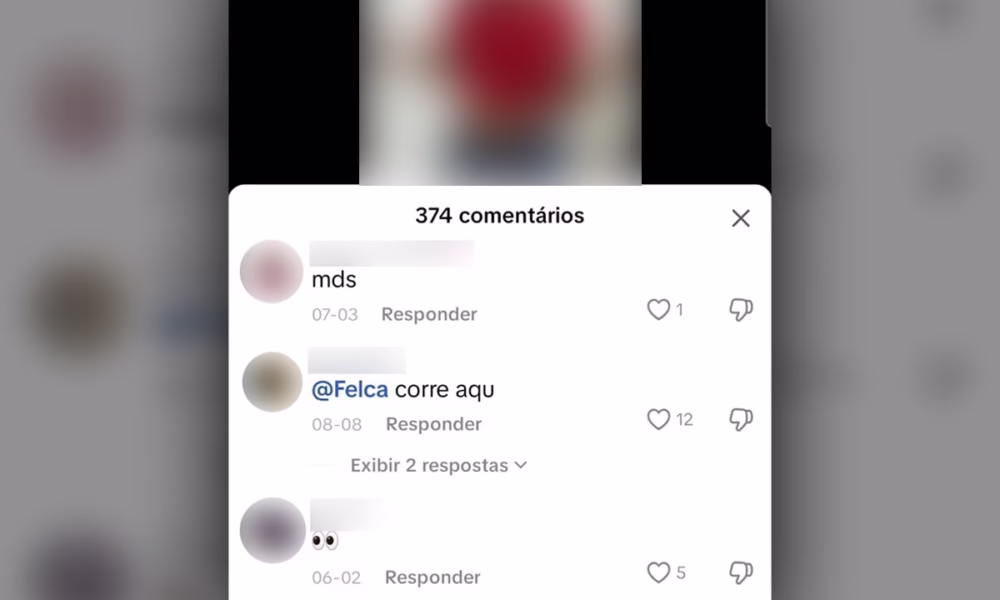Open the @Felca mention
This screenshot has height=600, width=1000.
coord(350,390)
